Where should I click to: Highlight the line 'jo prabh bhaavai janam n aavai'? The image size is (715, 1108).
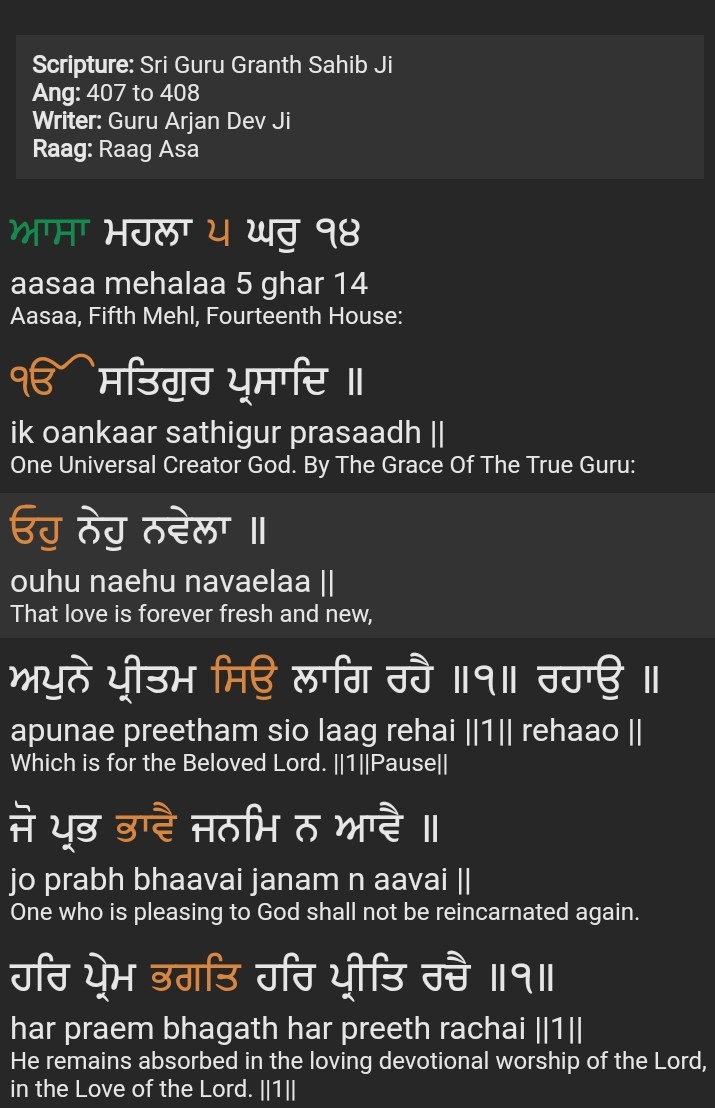point(240,880)
